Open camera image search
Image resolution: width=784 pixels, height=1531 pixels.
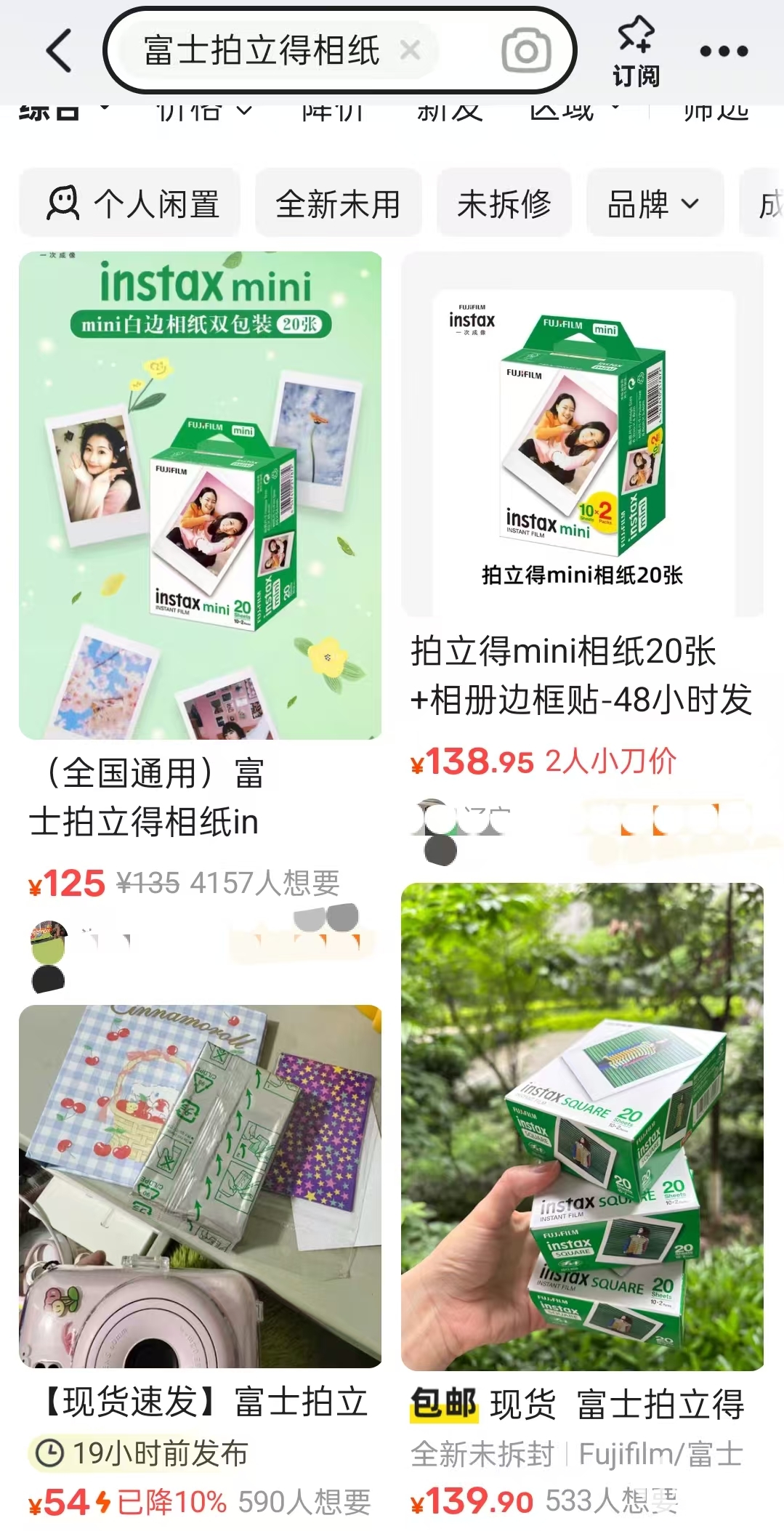[x=526, y=51]
